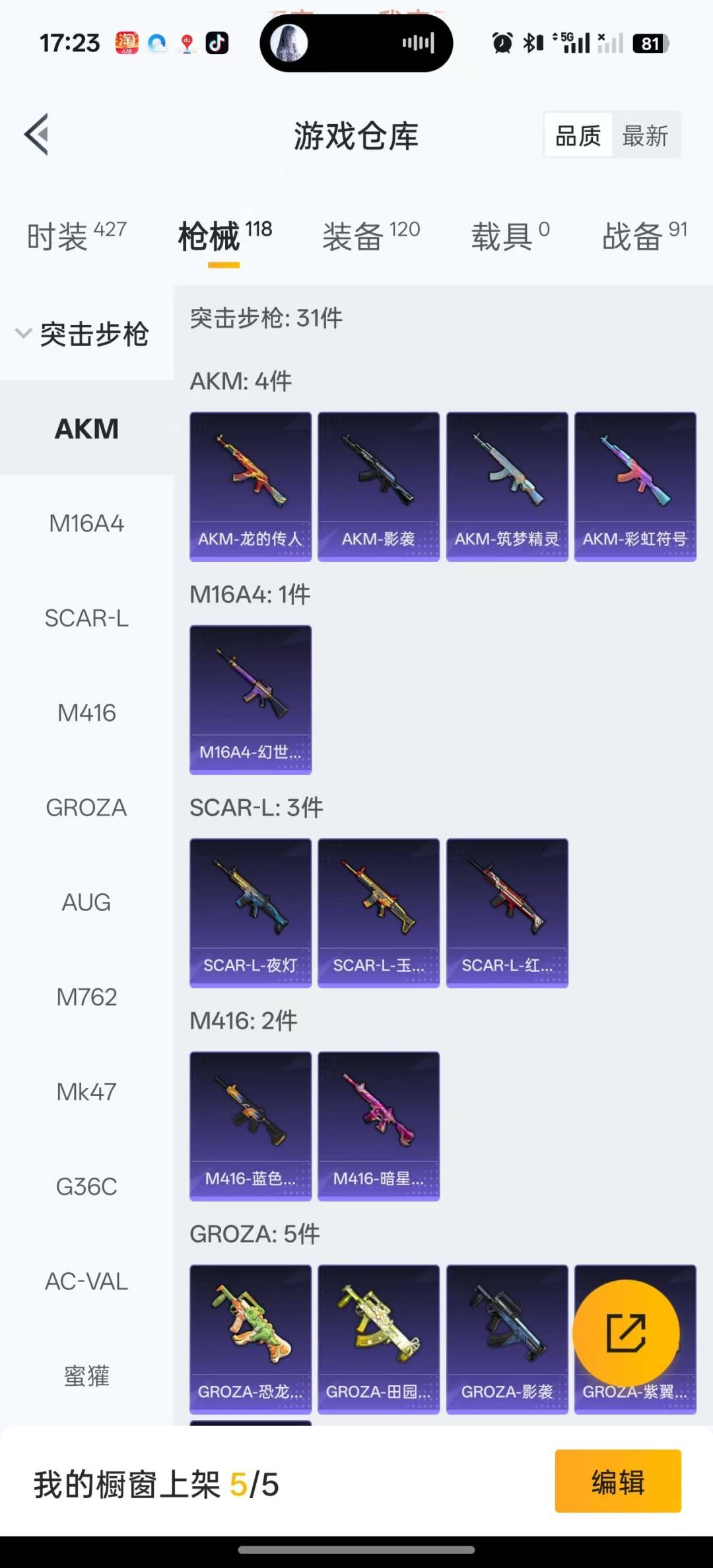Open the 战备 tab
The height and width of the screenshot is (1568, 713).
pos(644,236)
